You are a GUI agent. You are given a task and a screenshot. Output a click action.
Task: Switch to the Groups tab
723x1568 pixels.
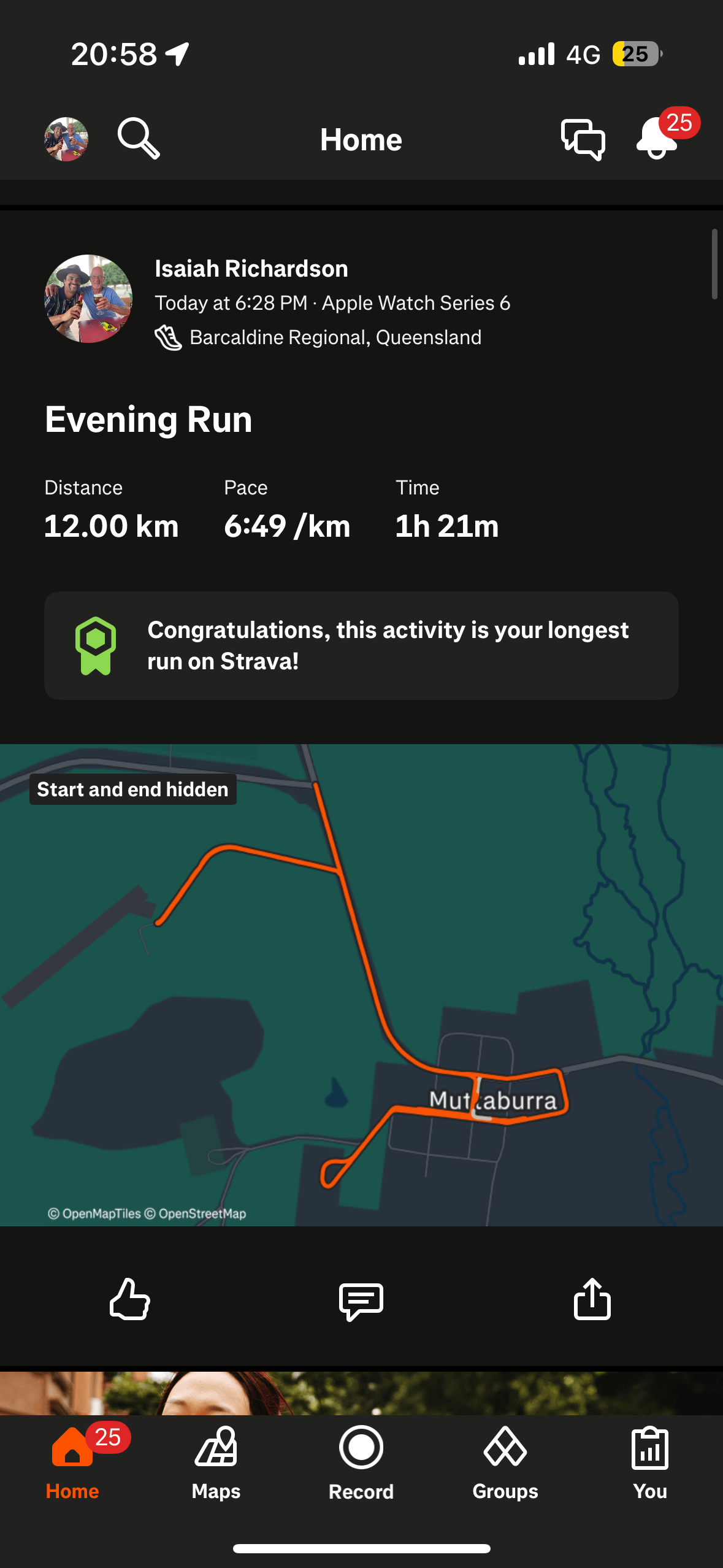point(505,1462)
